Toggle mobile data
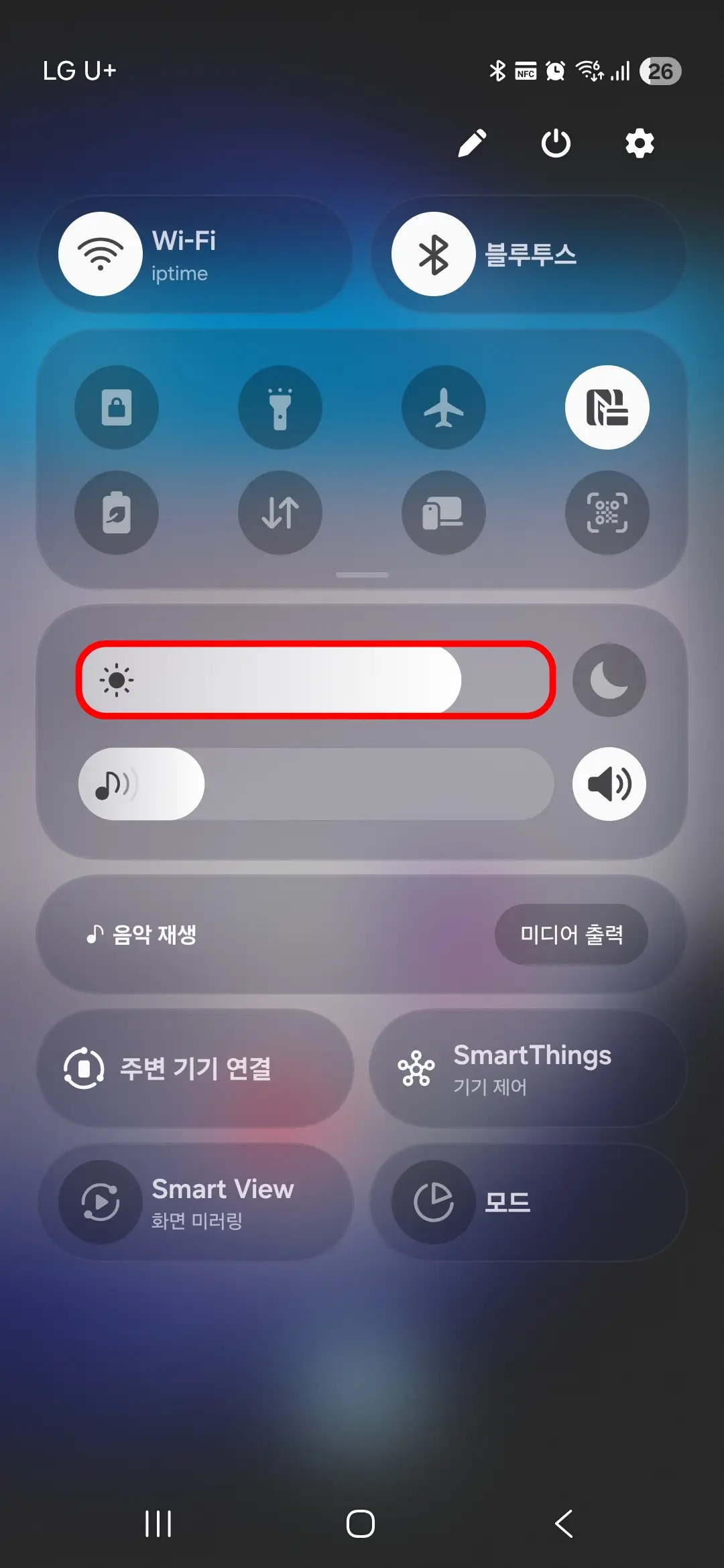The image size is (724, 1568). [x=280, y=512]
